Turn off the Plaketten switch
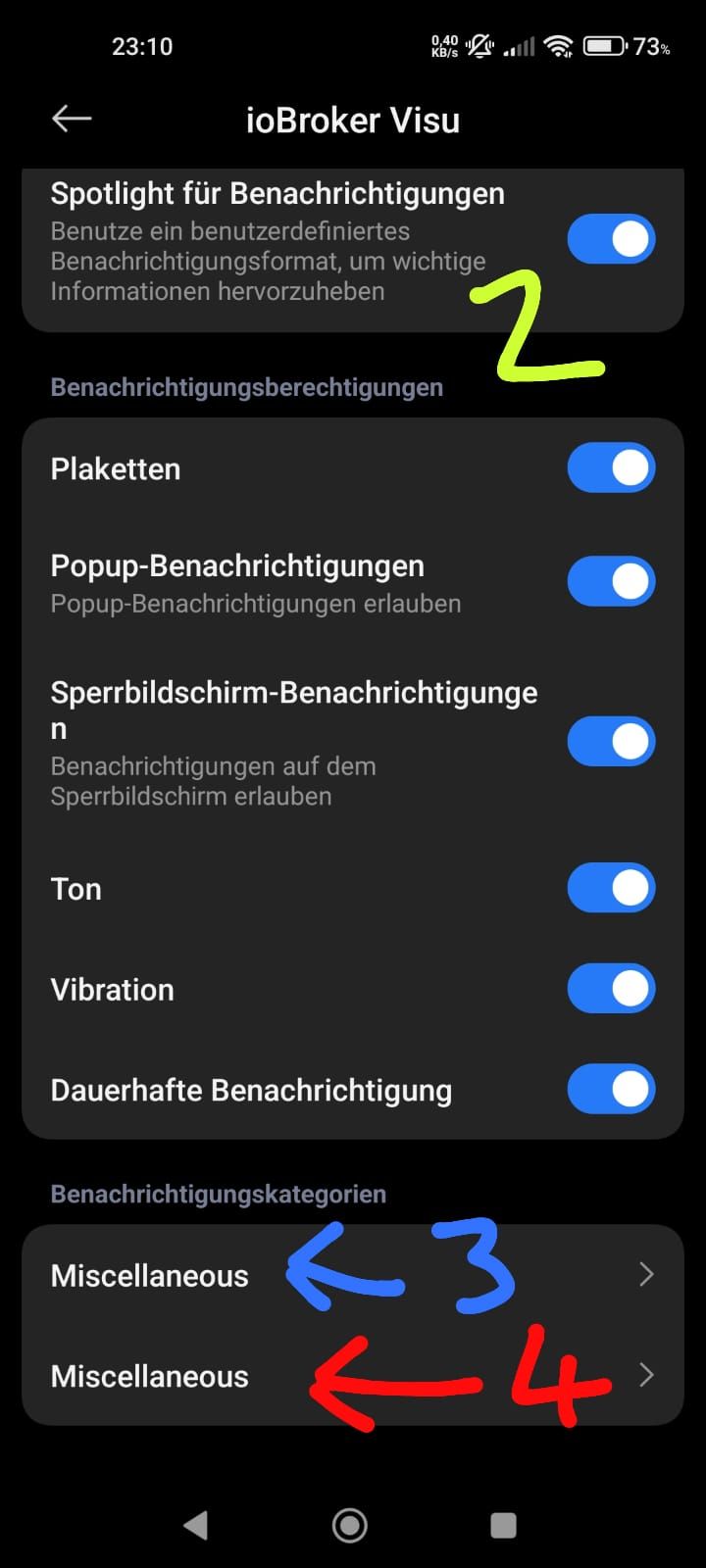706x1568 pixels. pyautogui.click(x=611, y=467)
